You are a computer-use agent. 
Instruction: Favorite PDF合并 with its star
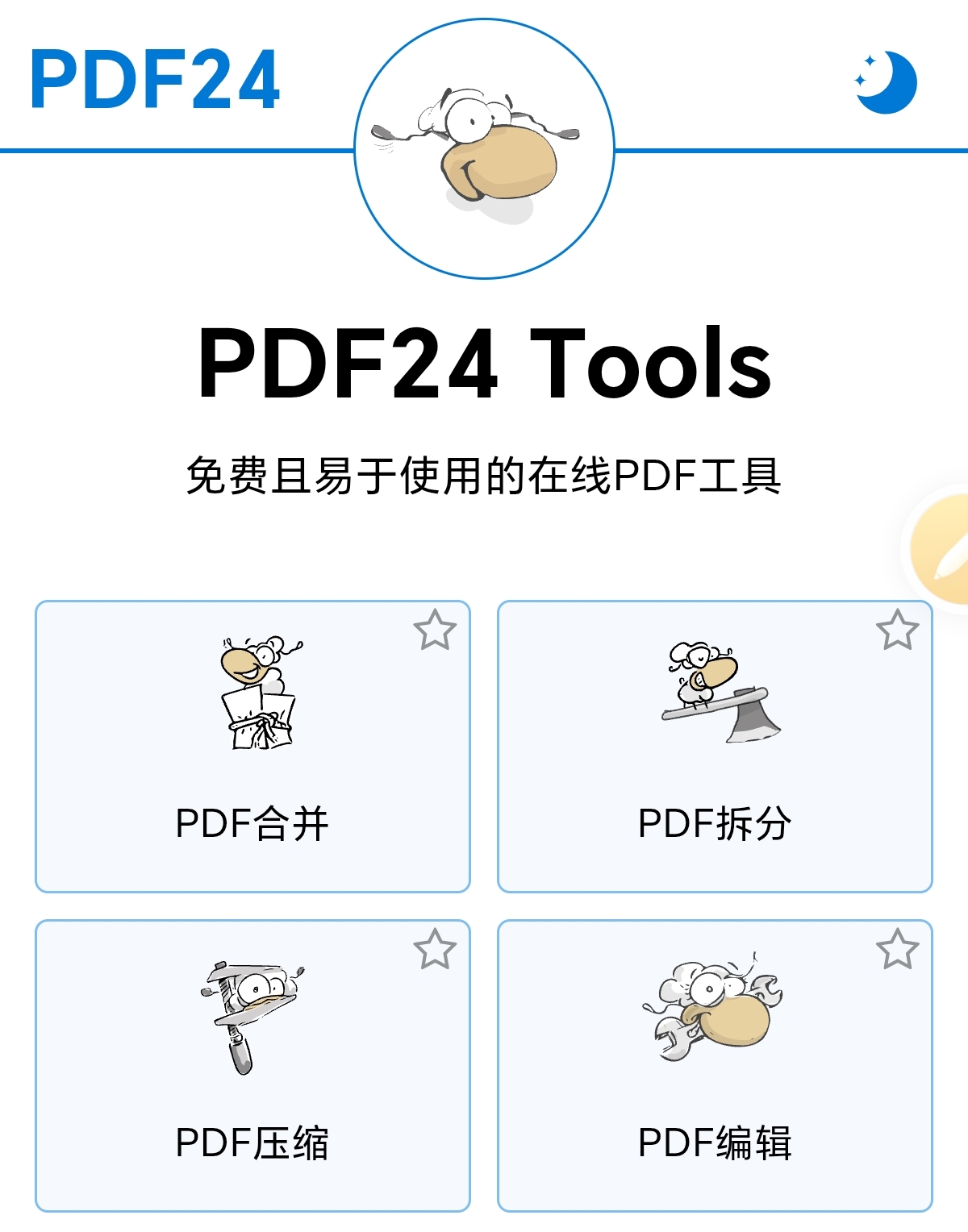(435, 631)
